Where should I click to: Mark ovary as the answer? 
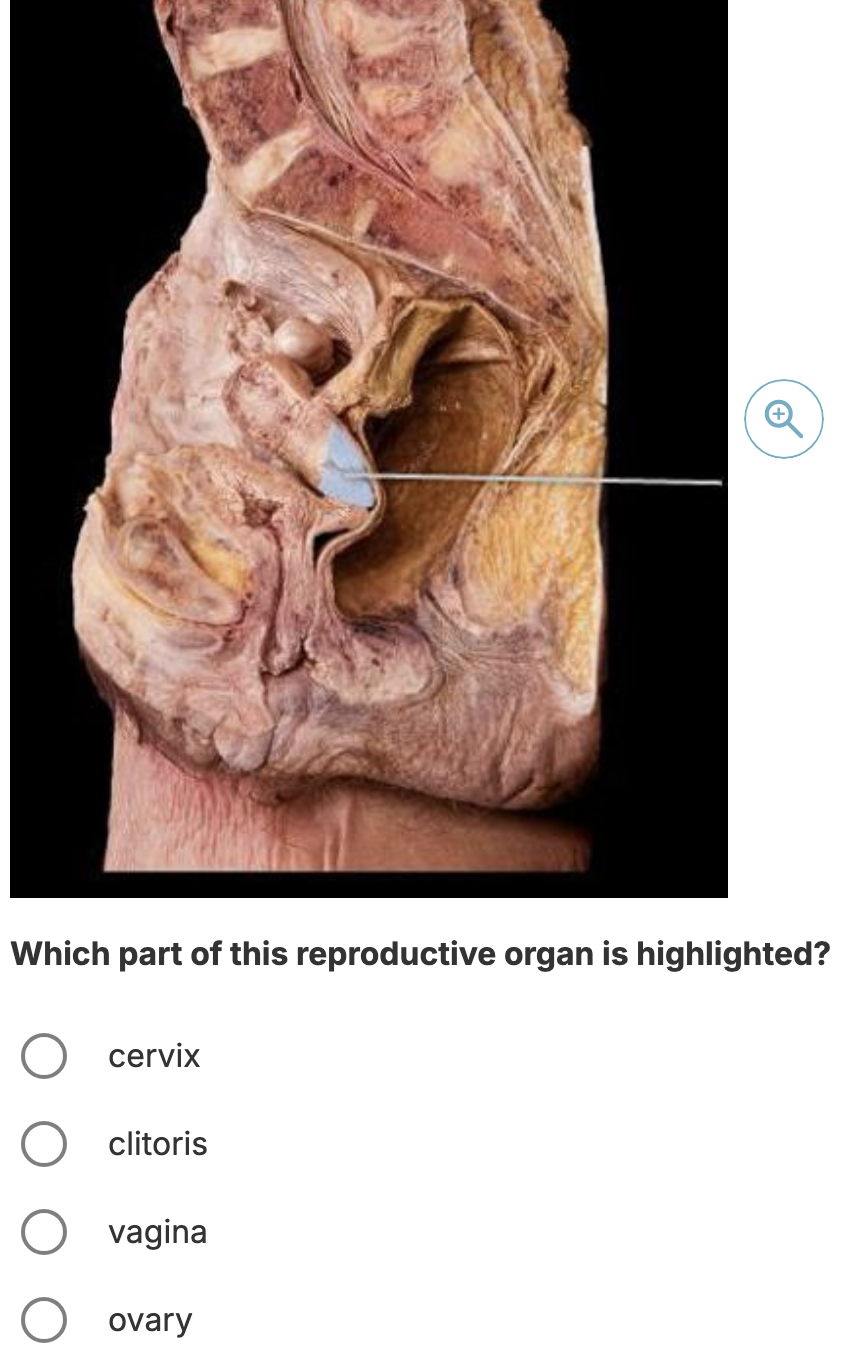pos(45,1320)
